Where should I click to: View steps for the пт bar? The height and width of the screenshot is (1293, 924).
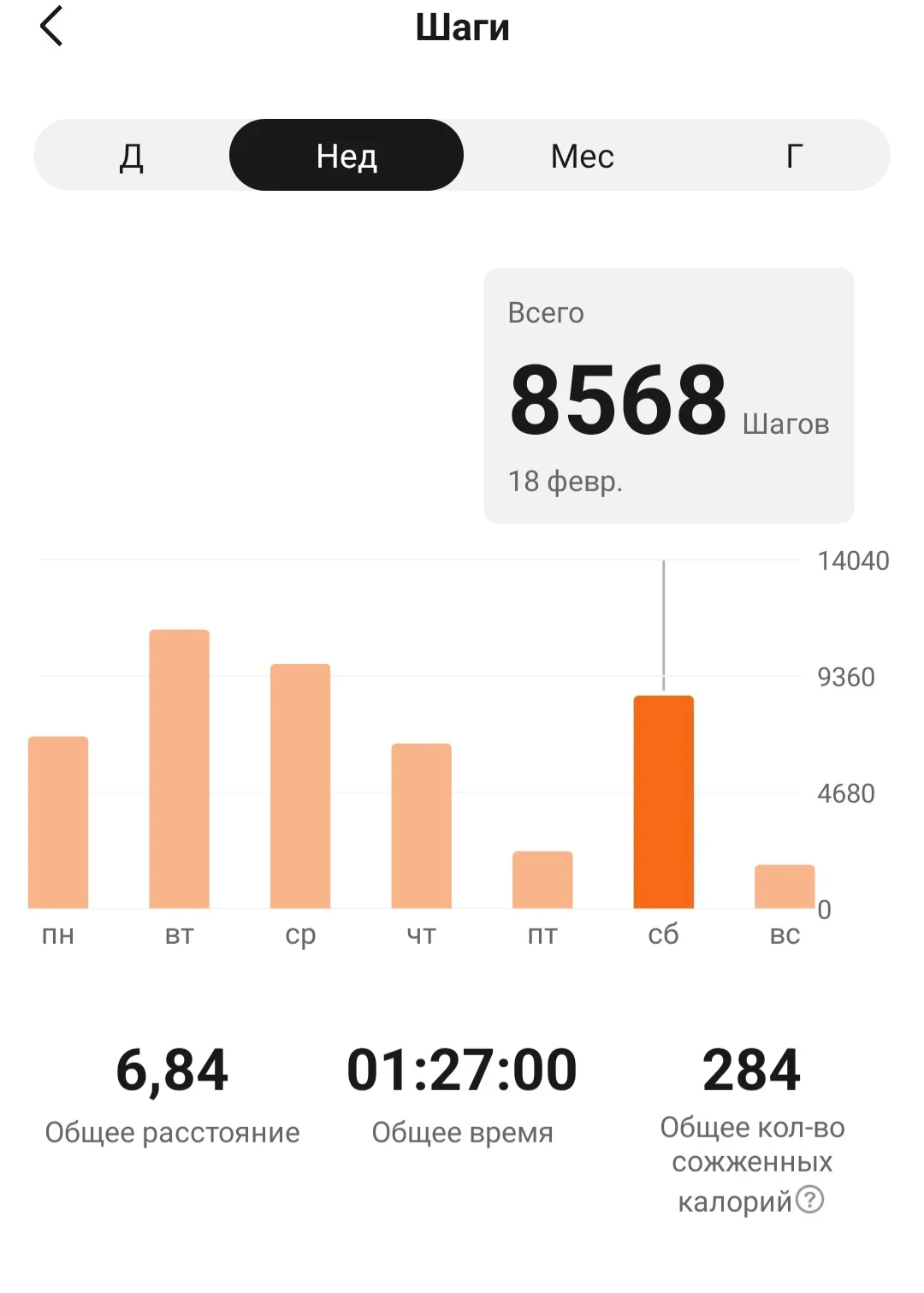[x=542, y=880]
